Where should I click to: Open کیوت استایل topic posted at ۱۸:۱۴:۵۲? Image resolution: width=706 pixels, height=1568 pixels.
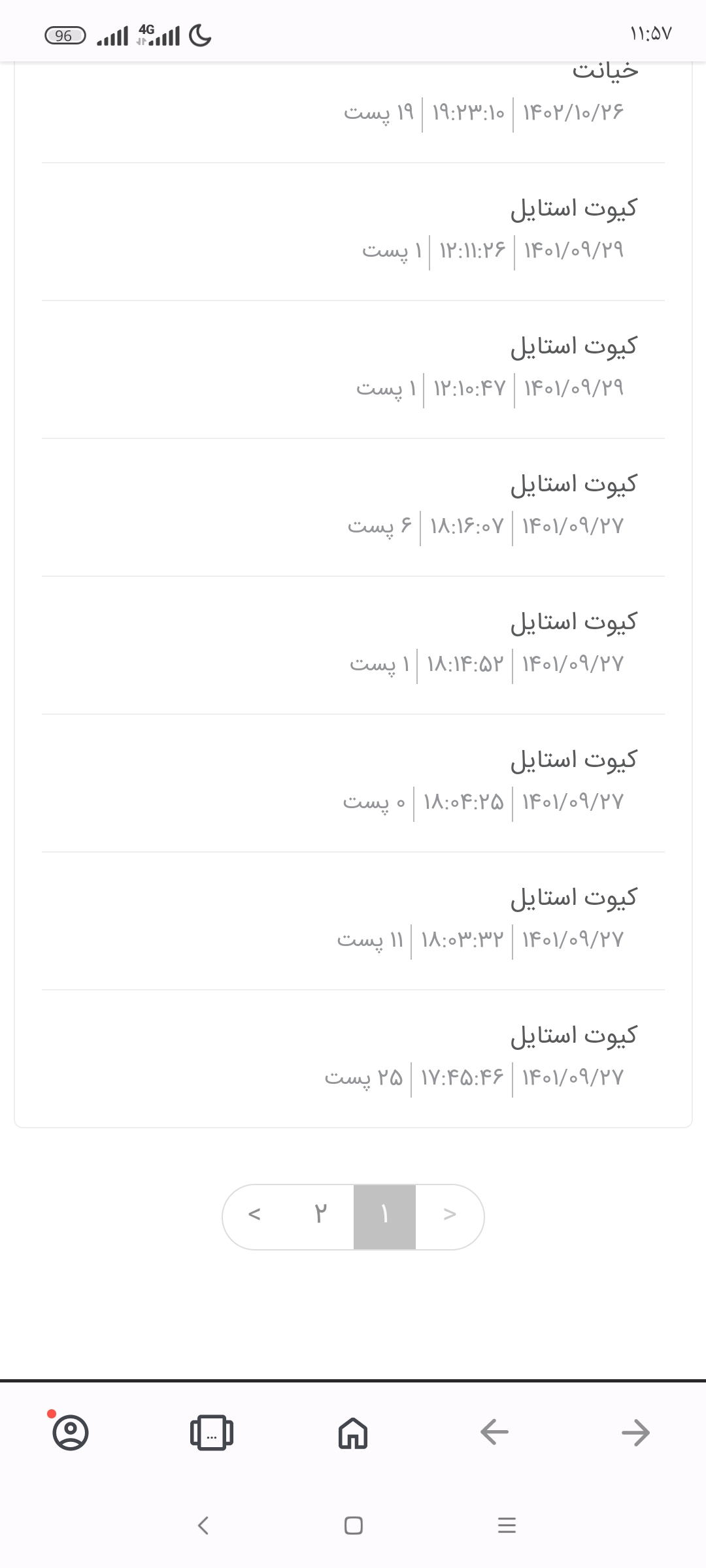573,623
